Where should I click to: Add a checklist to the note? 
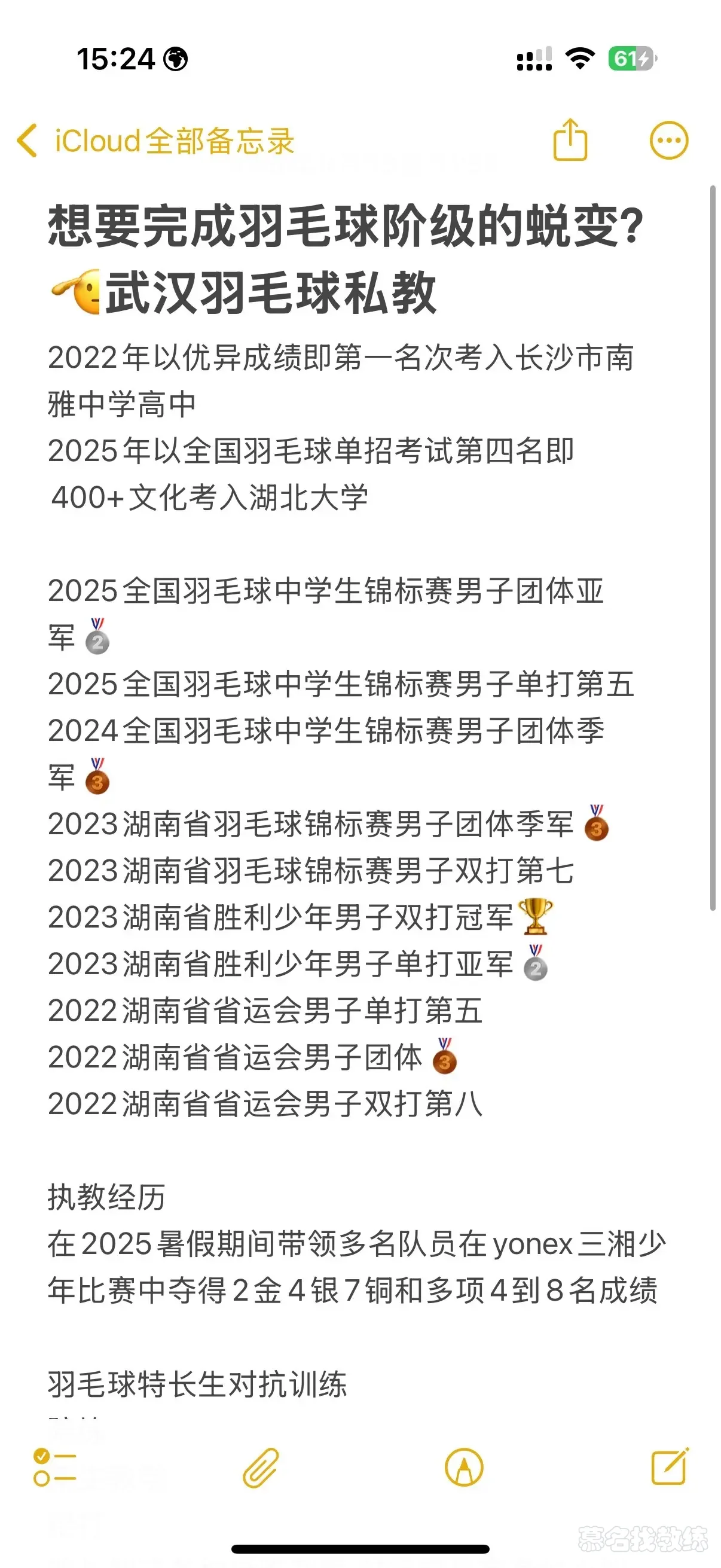(55, 1467)
